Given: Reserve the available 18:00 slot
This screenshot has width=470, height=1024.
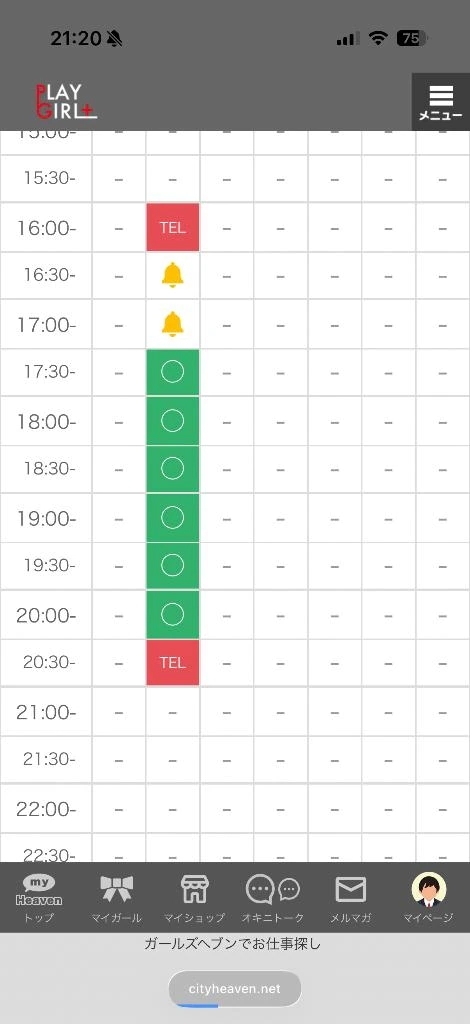Looking at the screenshot, I should [x=172, y=421].
